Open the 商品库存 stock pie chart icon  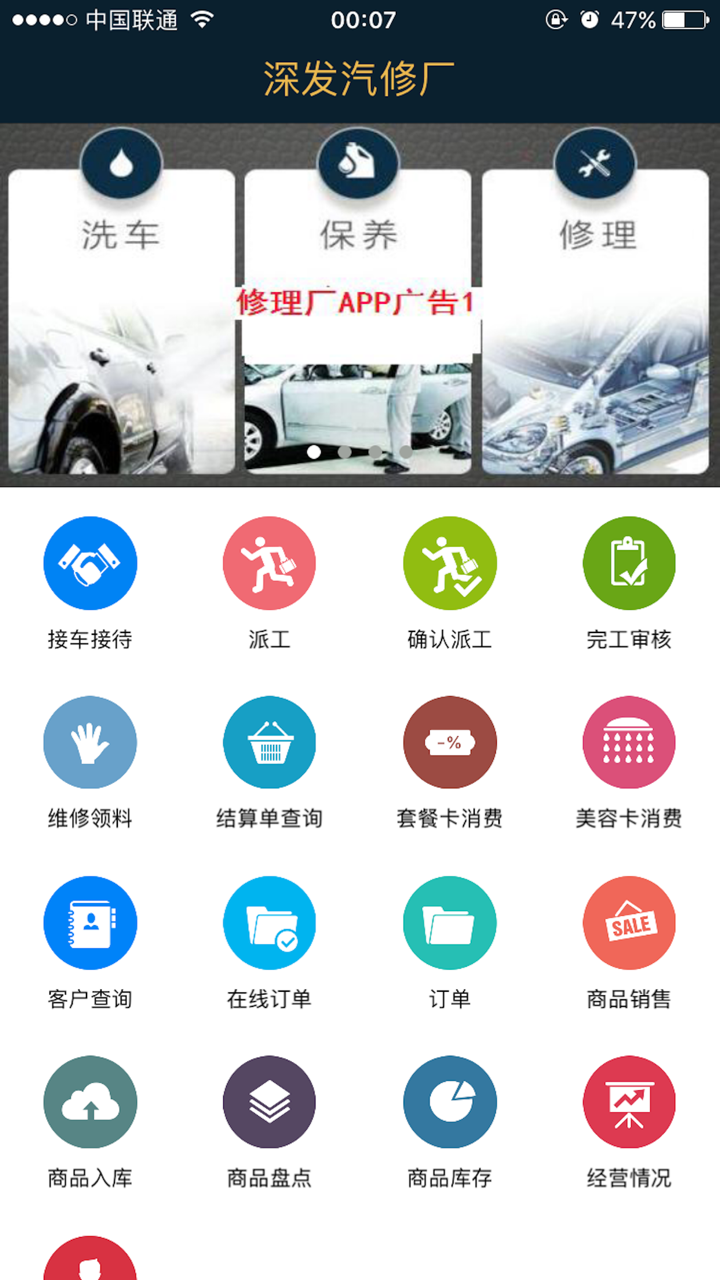coord(449,1102)
